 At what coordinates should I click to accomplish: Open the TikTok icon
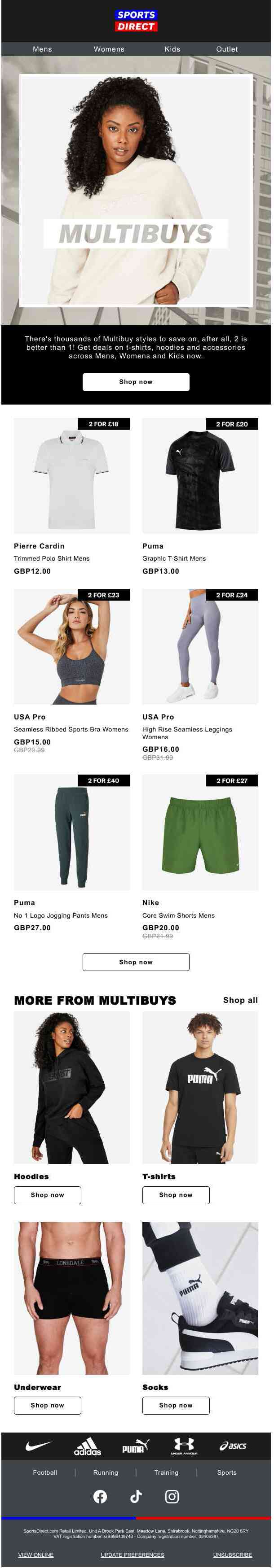[x=136, y=1497]
